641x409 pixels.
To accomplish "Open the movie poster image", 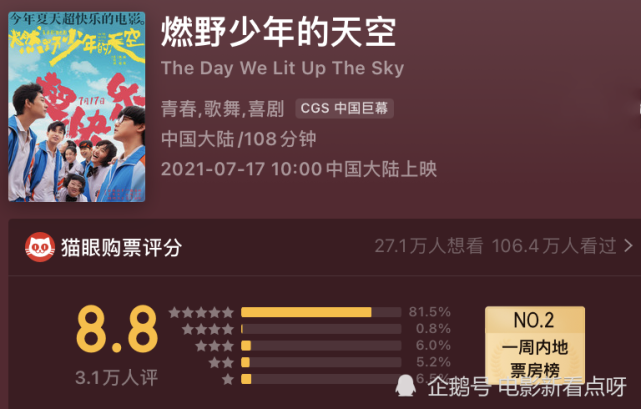I will (x=76, y=105).
